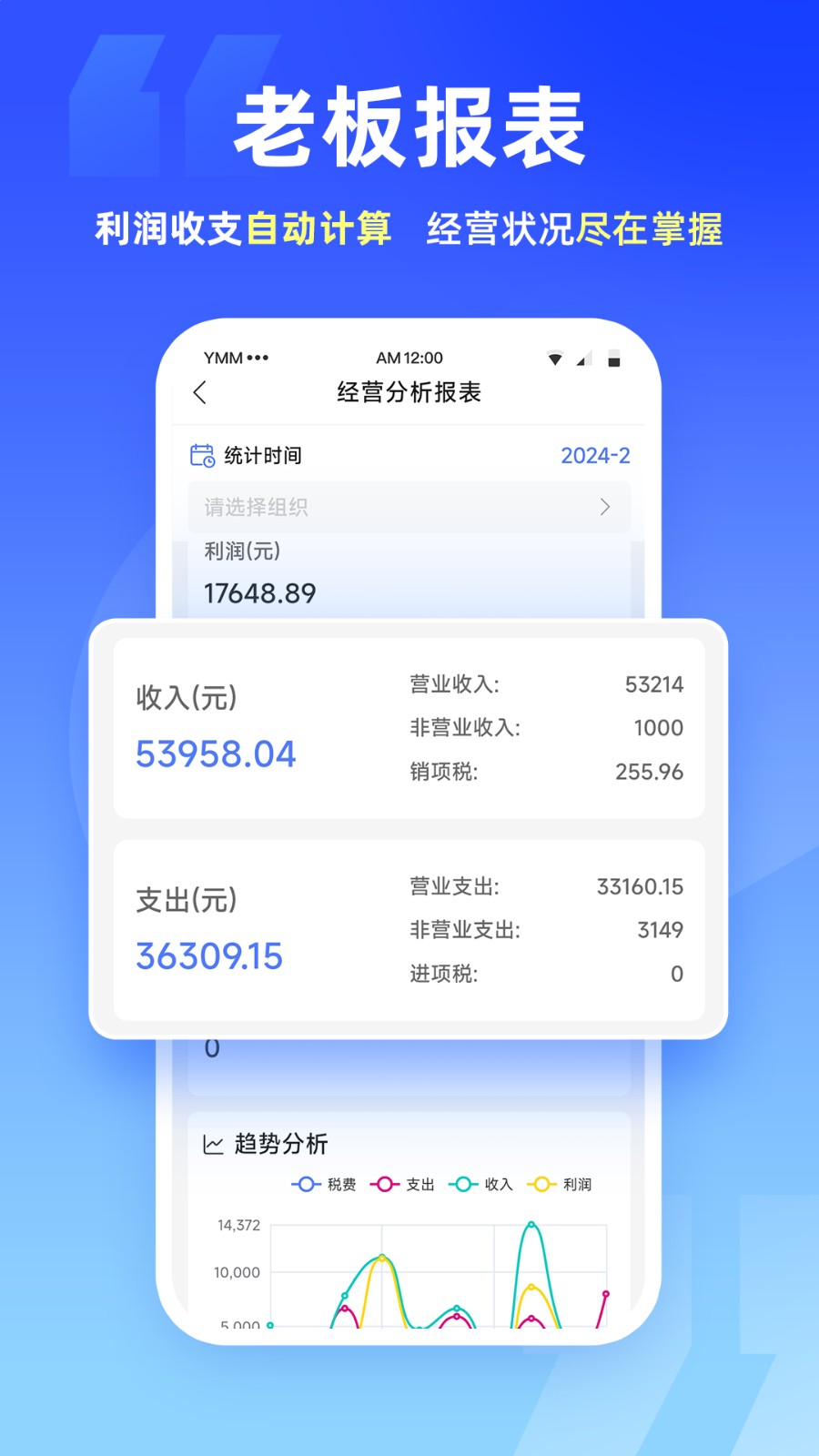Click the Wi-Fi icon in the status bar
The height and width of the screenshot is (1456, 819).
555,358
